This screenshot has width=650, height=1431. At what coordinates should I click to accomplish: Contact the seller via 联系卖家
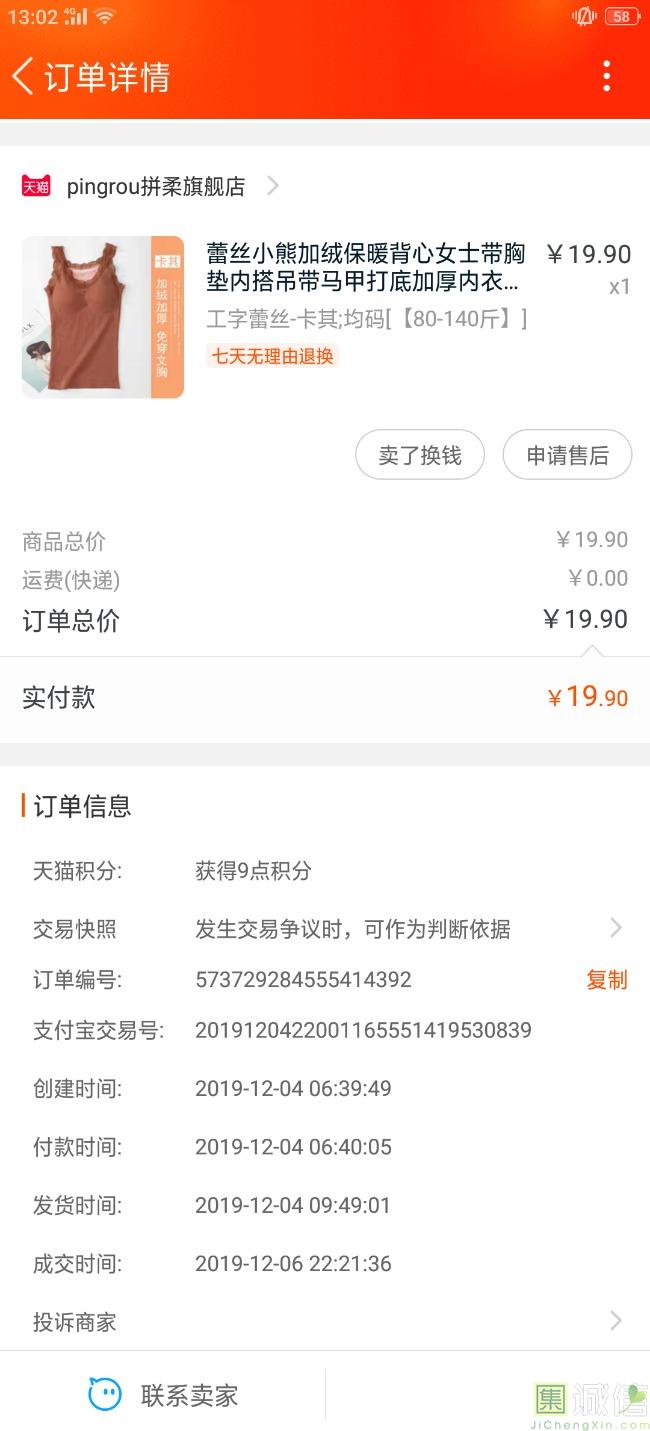tap(165, 1394)
